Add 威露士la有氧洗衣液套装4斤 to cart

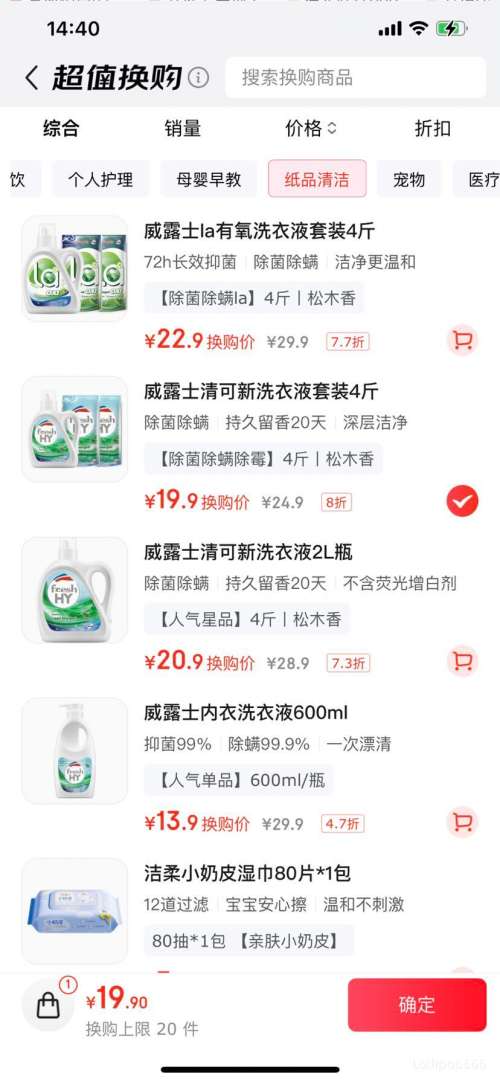coord(462,341)
